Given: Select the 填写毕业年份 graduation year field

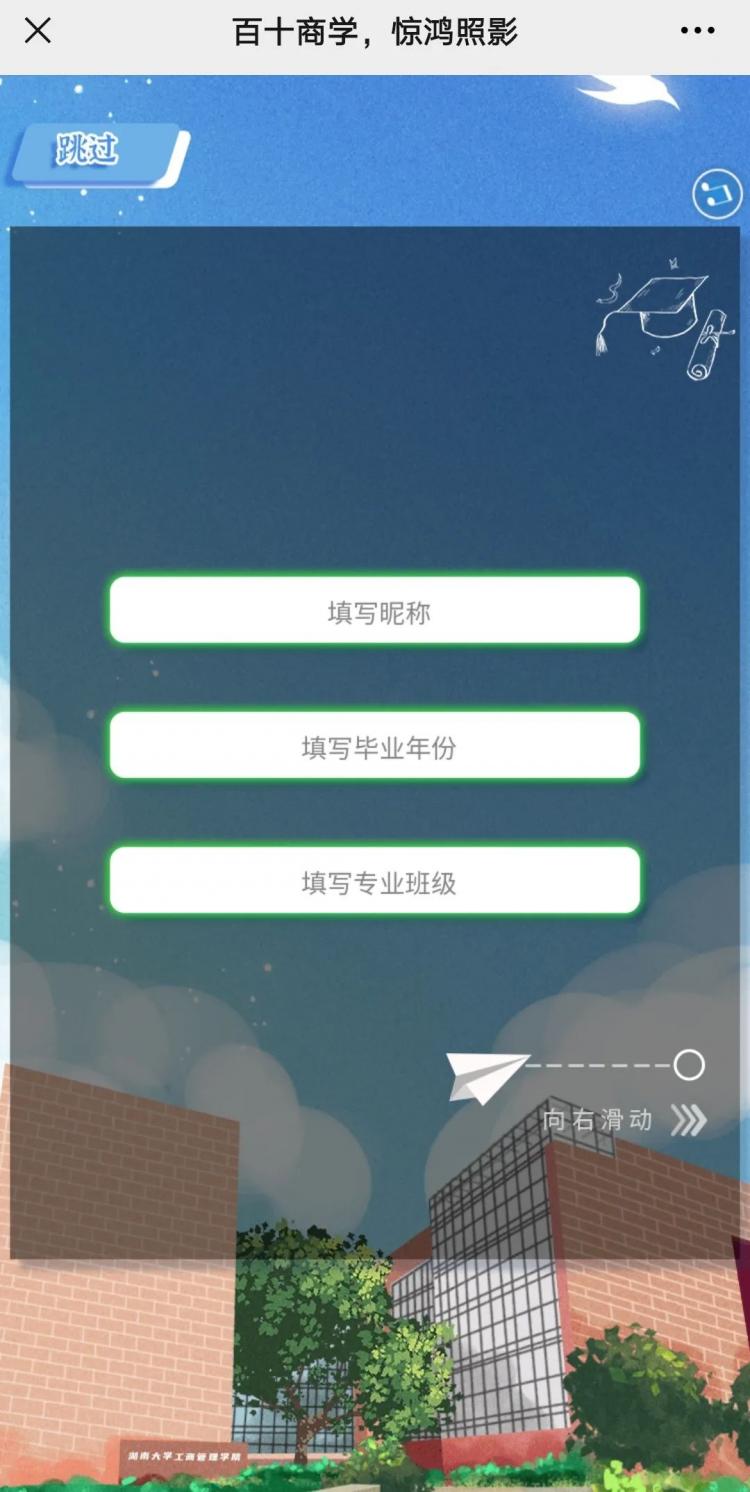Looking at the screenshot, I should pyautogui.click(x=375, y=746).
